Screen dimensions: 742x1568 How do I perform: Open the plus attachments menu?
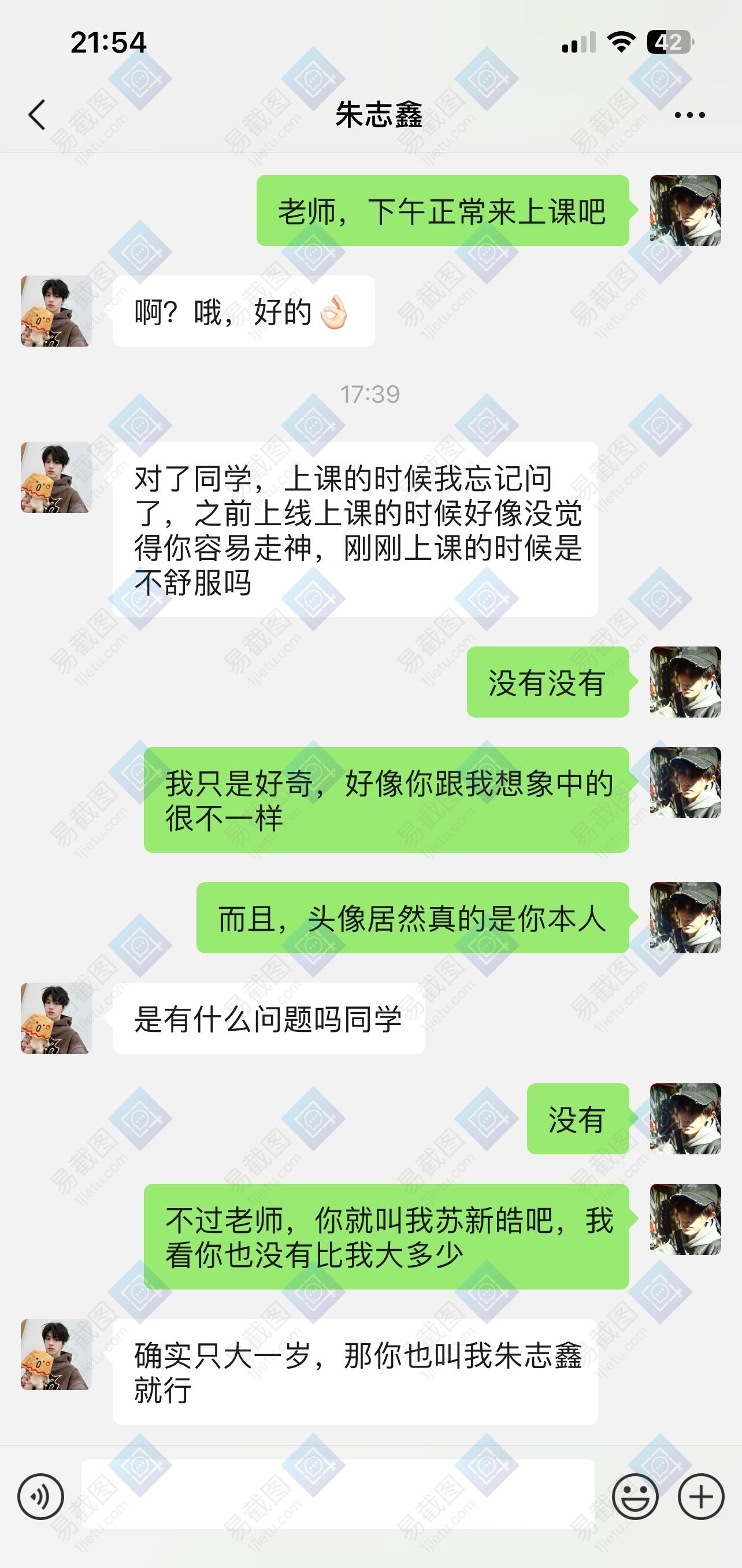point(700,1496)
